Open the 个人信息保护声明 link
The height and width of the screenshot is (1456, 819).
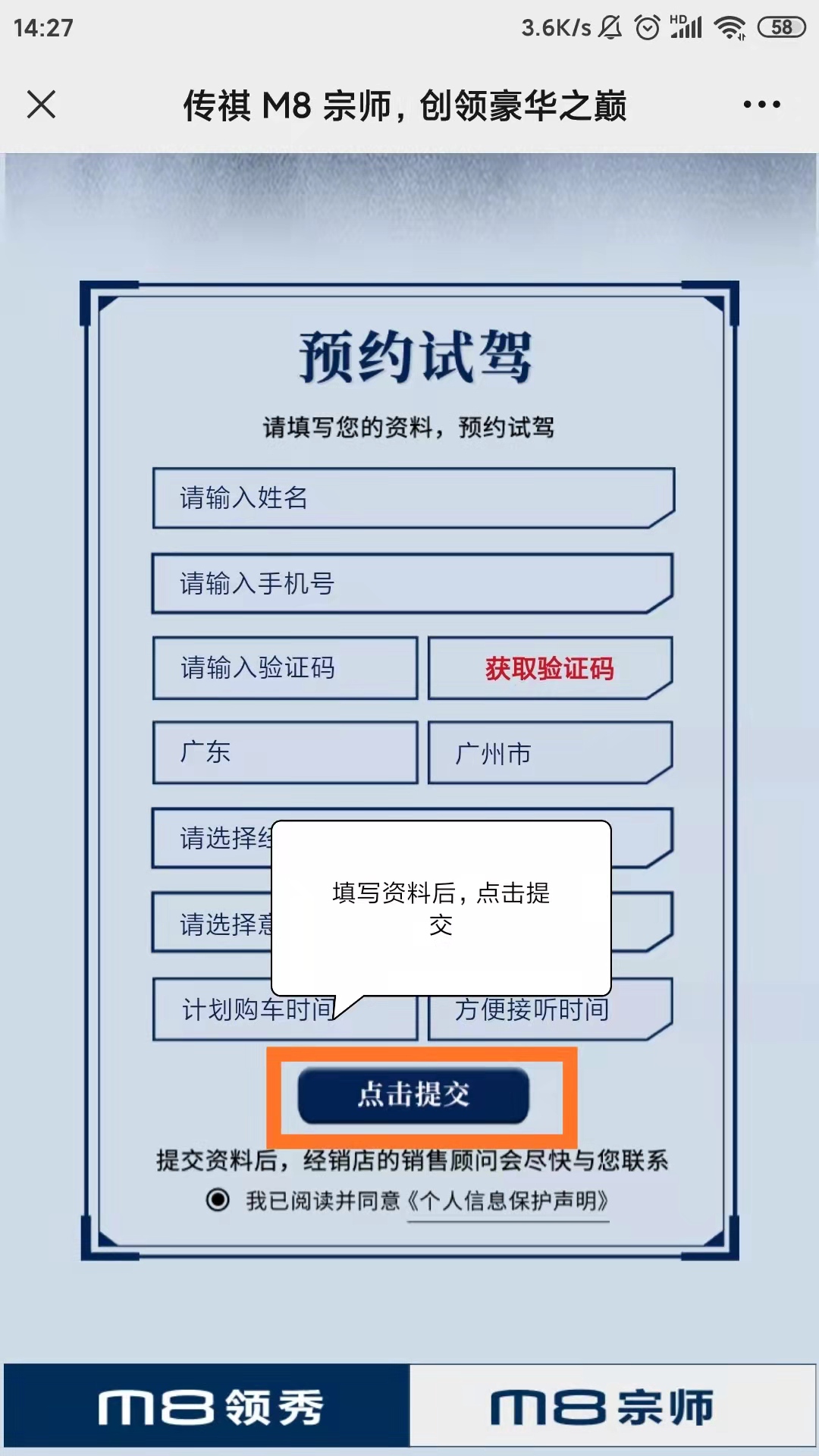[x=508, y=1201]
